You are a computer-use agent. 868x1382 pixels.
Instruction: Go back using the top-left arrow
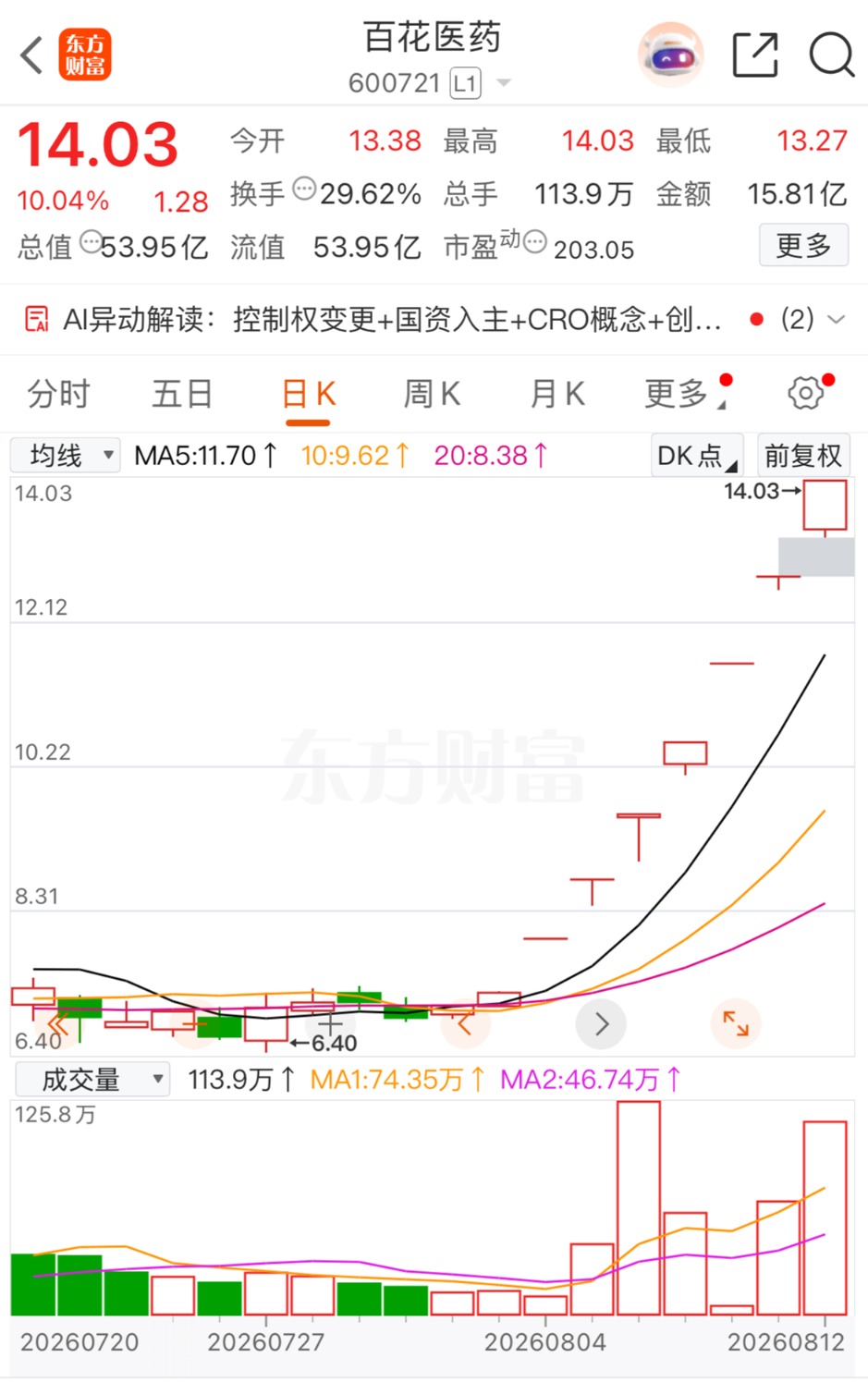pos(32,55)
